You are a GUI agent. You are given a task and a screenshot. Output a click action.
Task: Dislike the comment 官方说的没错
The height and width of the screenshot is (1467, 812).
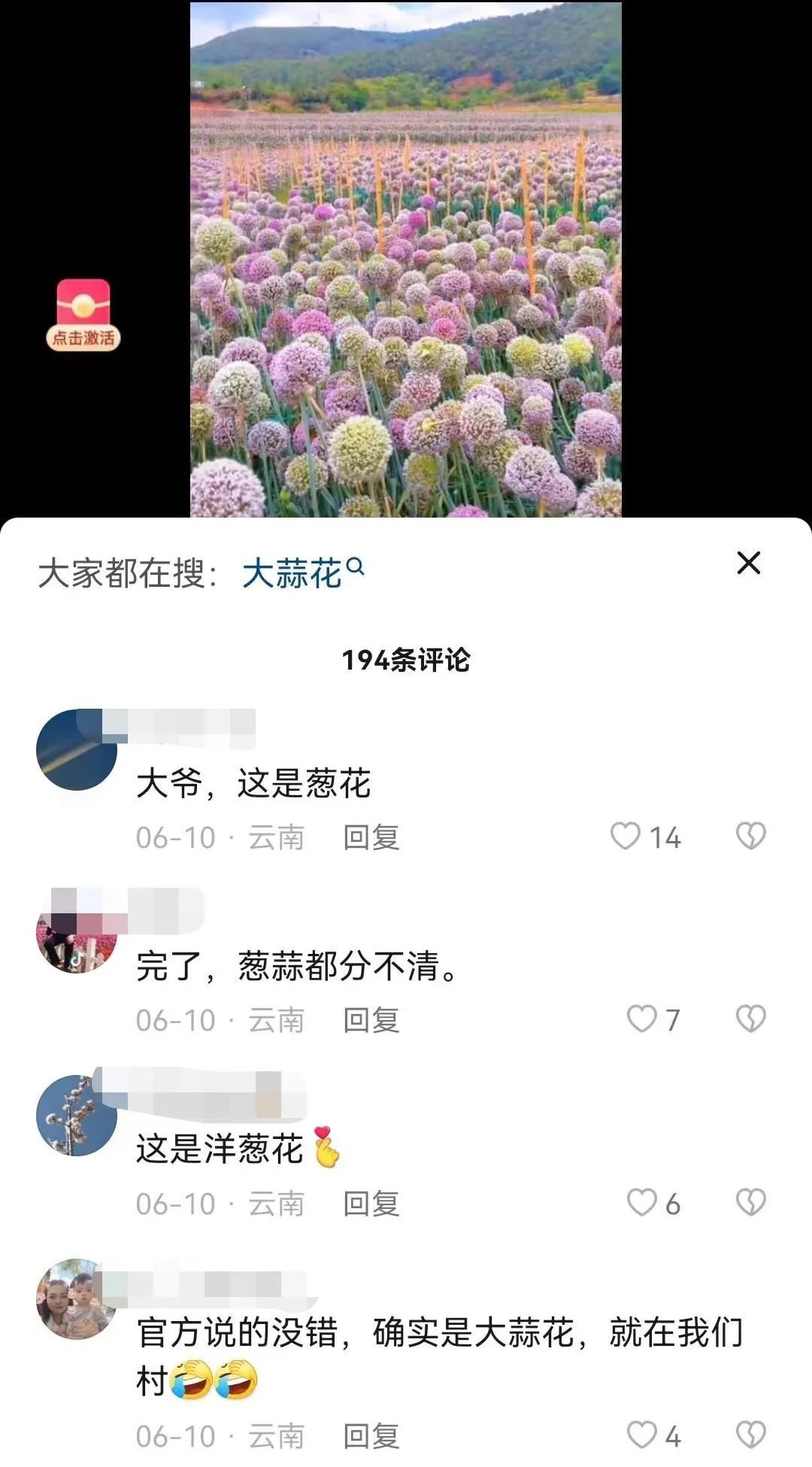pos(750,1435)
